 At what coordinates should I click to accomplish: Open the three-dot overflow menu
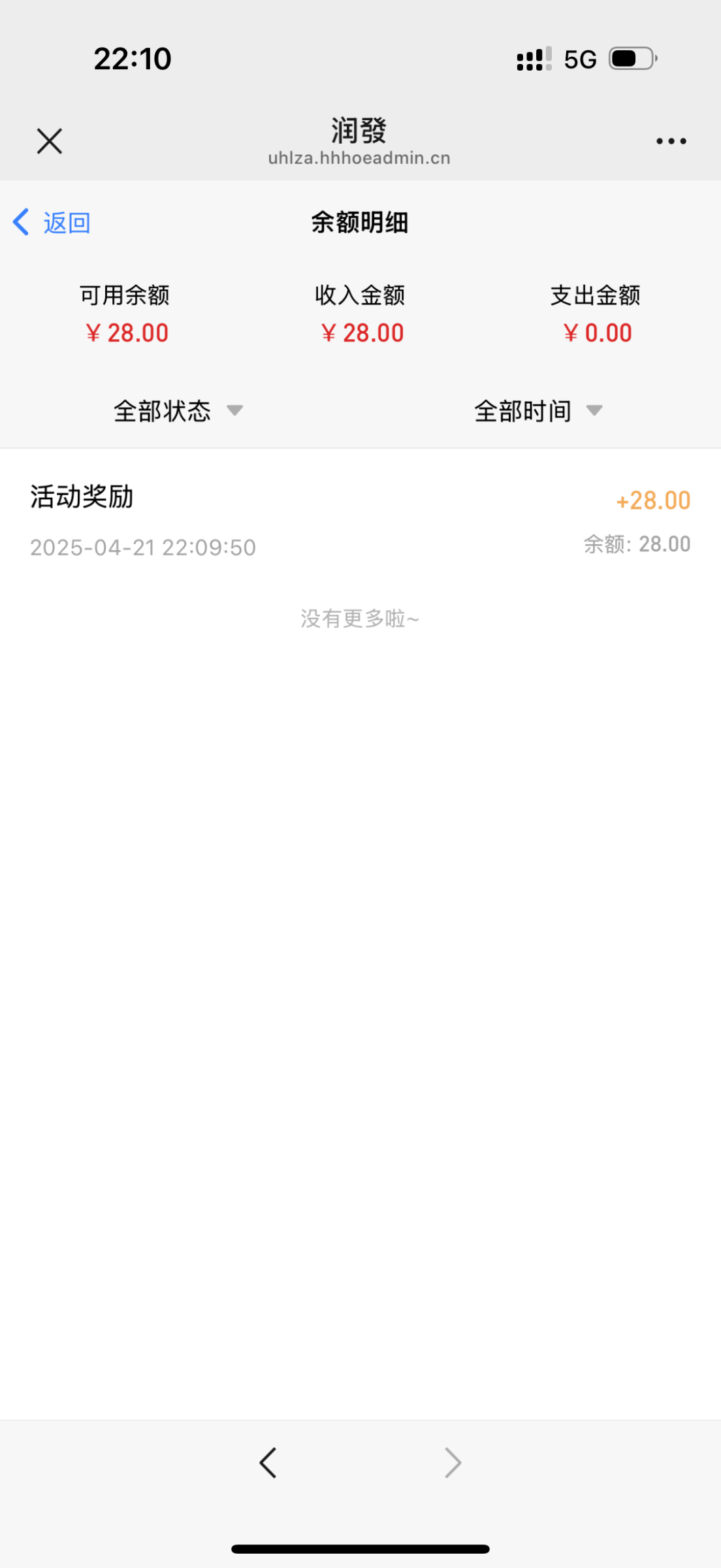click(x=671, y=141)
